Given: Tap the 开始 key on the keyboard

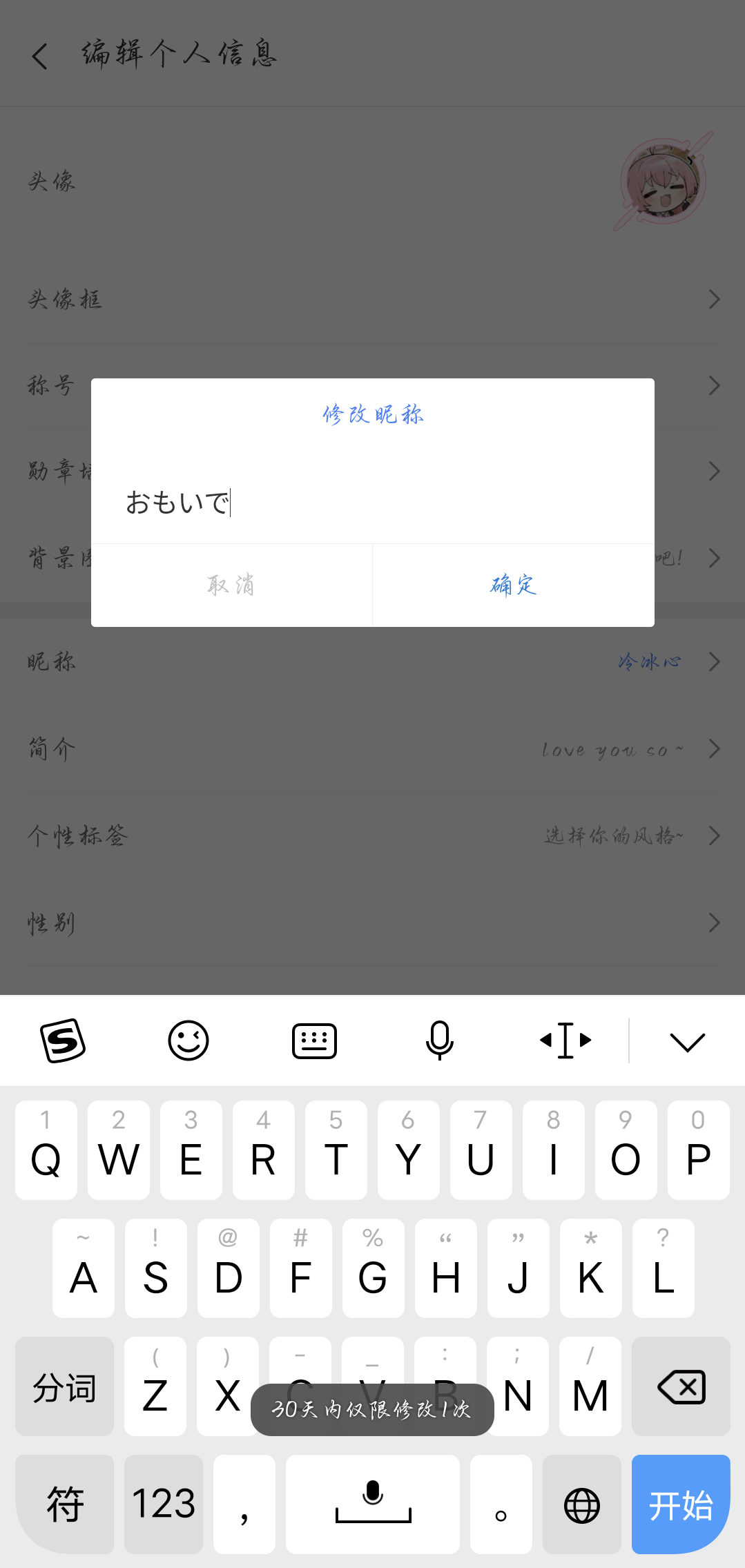Looking at the screenshot, I should pos(681,1504).
